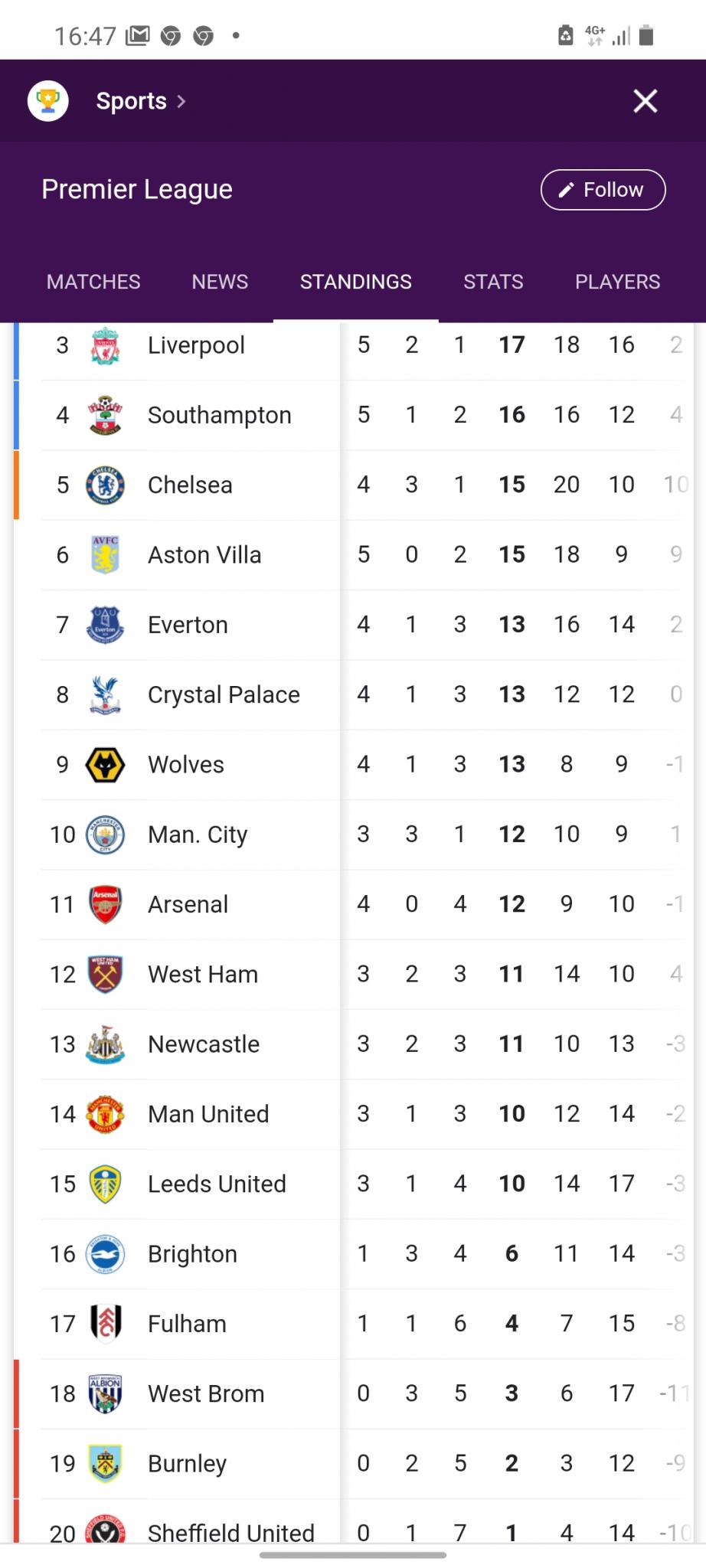Open Fulham team row

(x=353, y=1324)
